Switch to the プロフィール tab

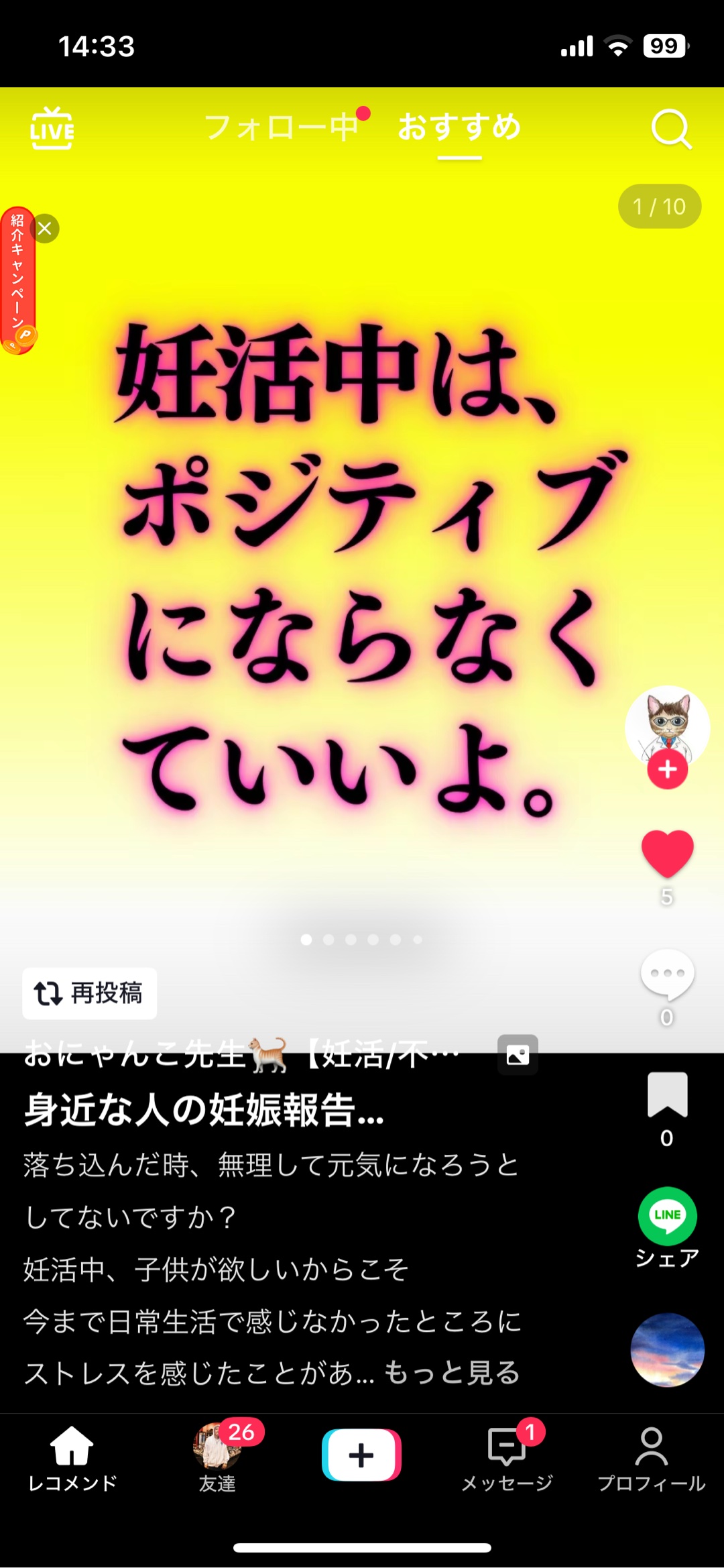click(x=651, y=1458)
